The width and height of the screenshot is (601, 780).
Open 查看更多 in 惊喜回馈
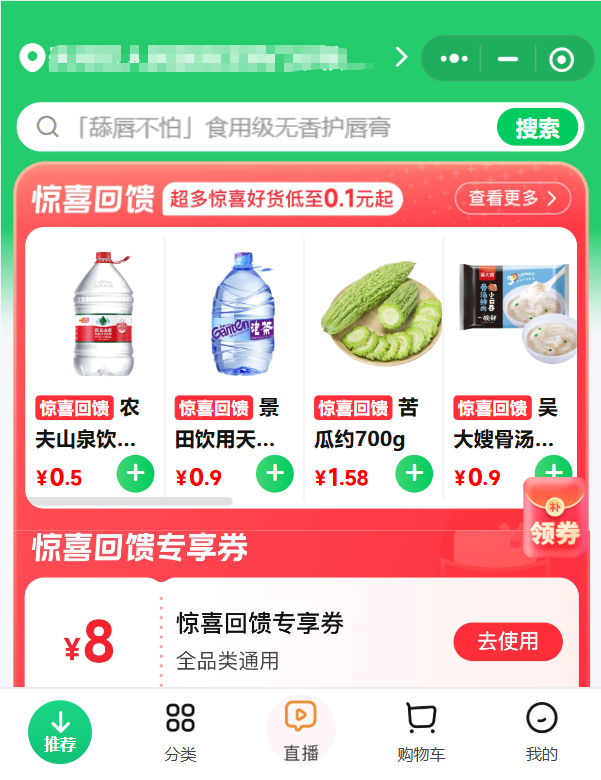click(x=513, y=198)
